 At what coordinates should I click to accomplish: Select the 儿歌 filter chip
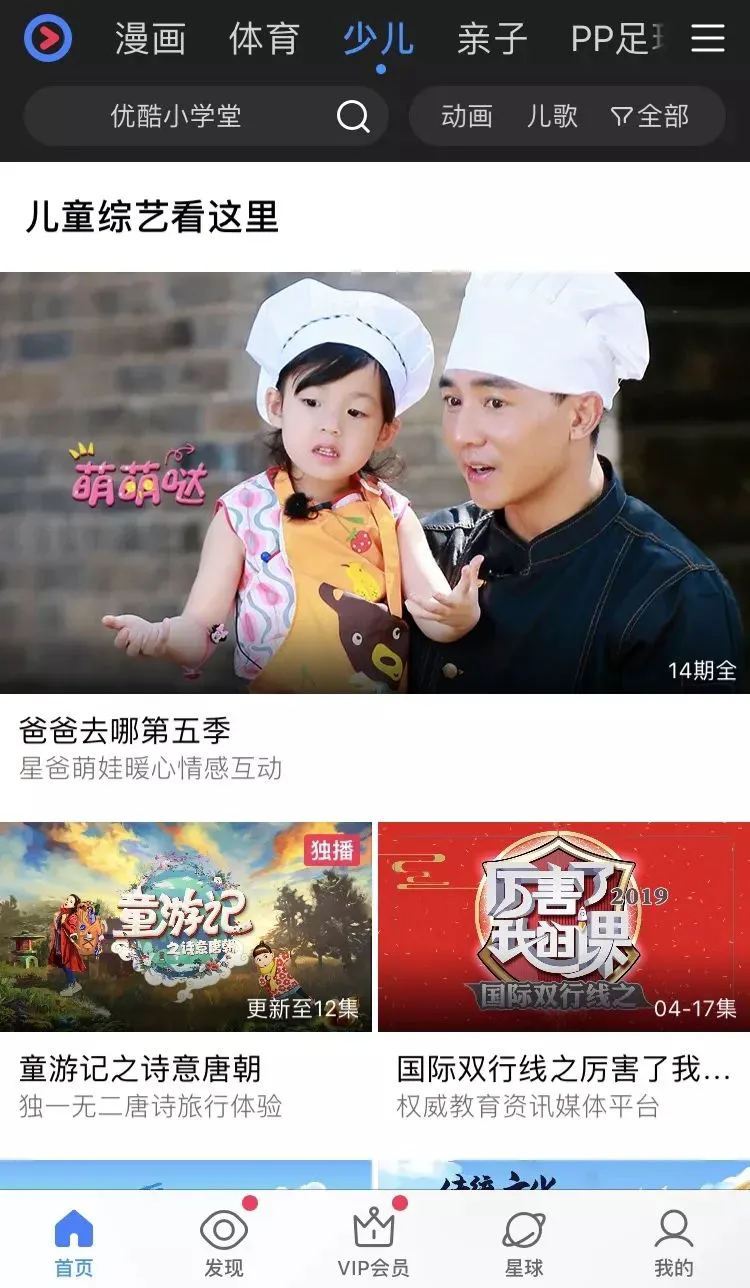click(552, 117)
